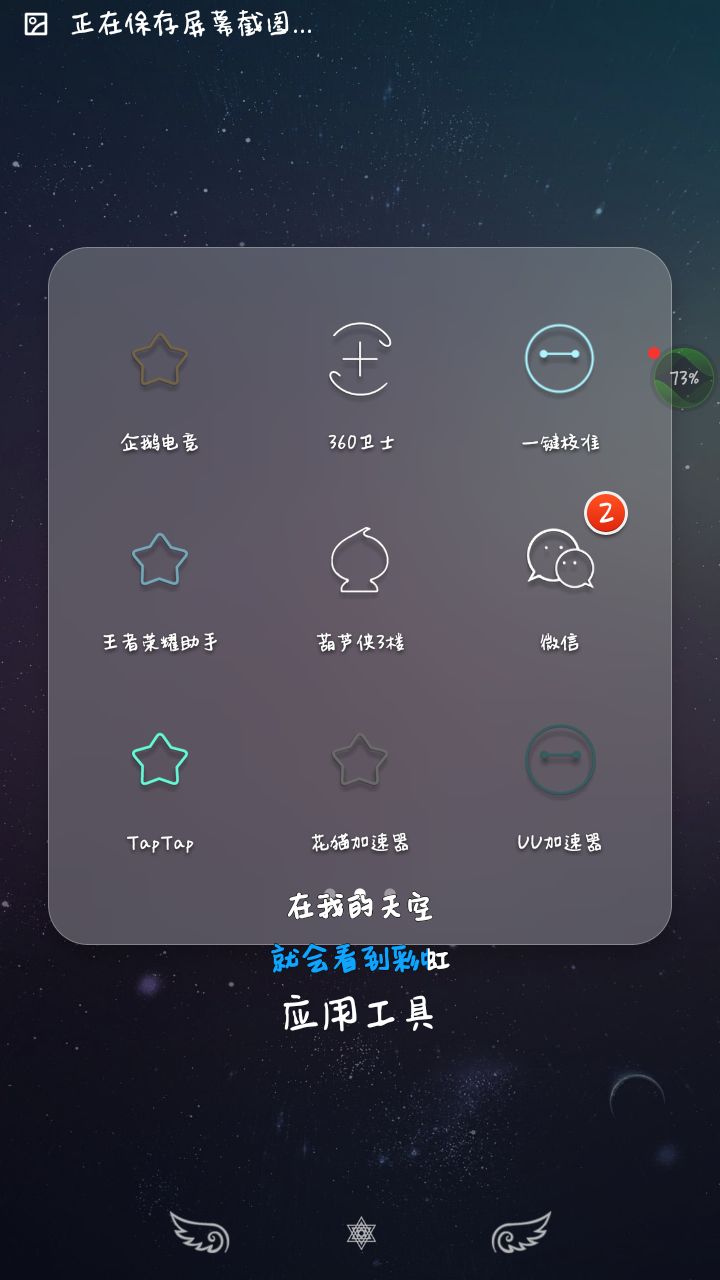Viewport: 720px width, 1280px height.
Task: Tap the folder name 应用工具 to rename it
Action: 358,1013
